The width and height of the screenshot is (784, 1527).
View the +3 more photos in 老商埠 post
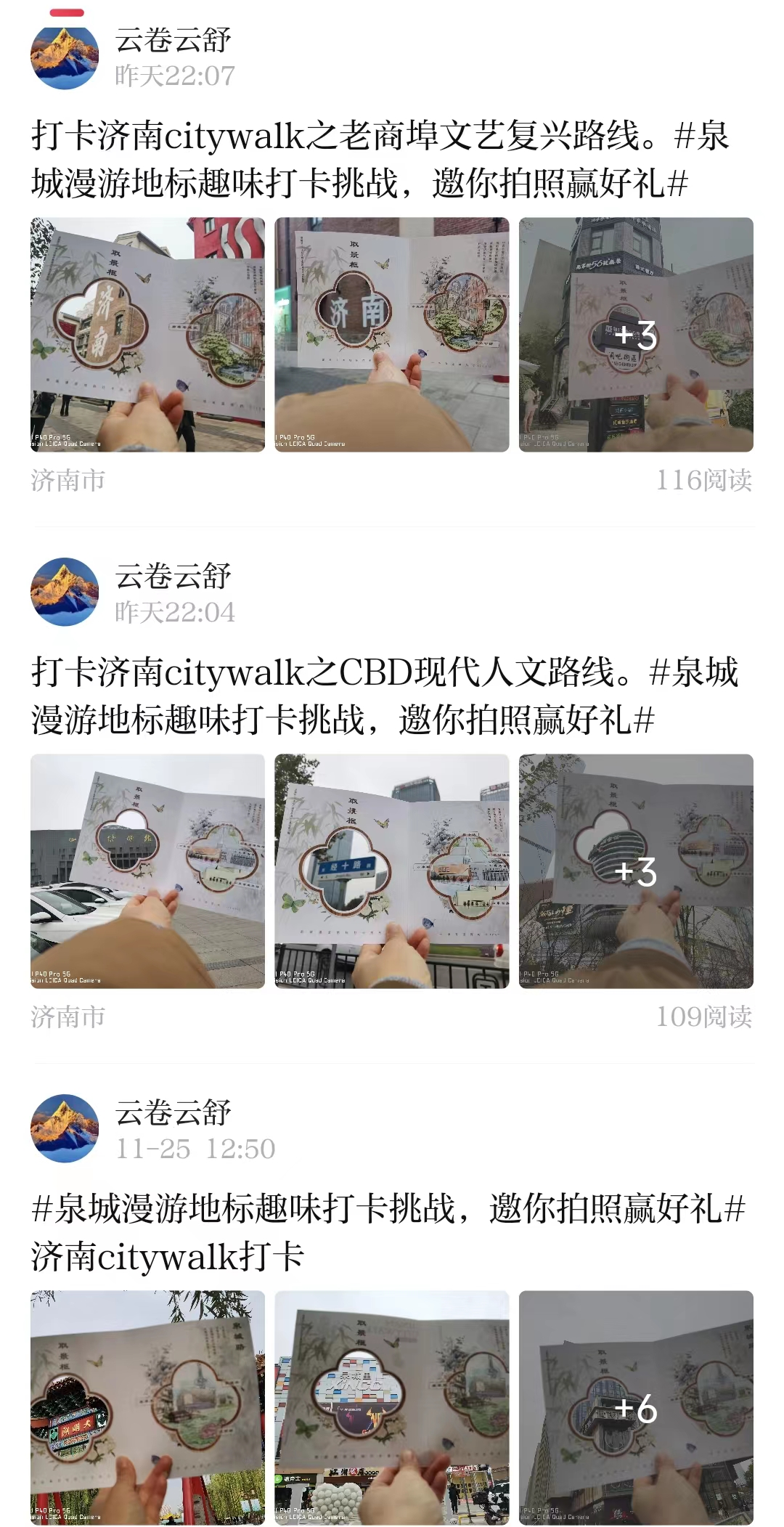(x=636, y=335)
